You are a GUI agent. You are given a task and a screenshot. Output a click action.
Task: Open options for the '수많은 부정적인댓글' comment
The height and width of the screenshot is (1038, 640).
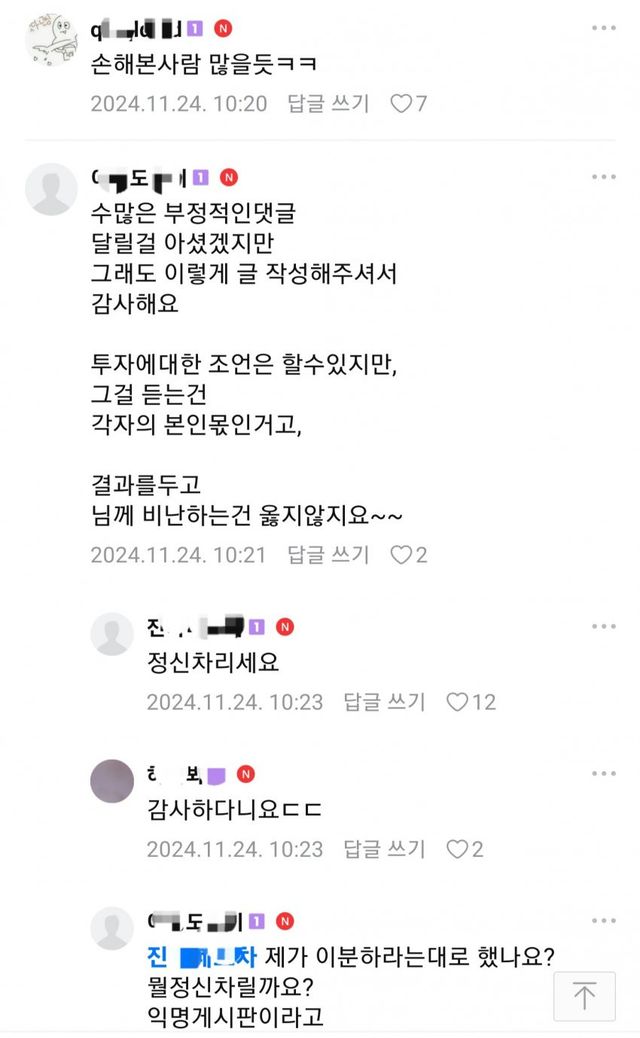[x=603, y=176]
